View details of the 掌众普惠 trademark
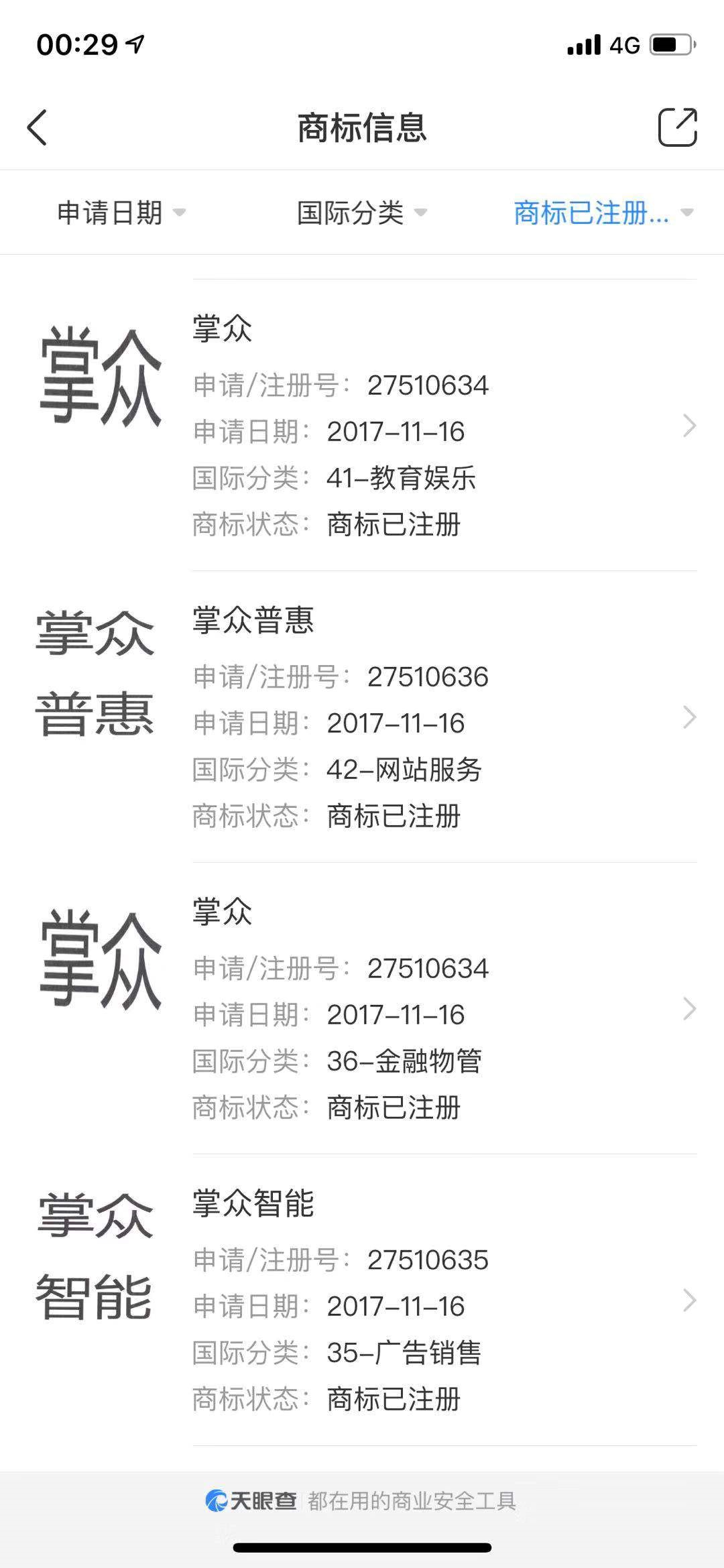The width and height of the screenshot is (724, 1568). (x=362, y=717)
